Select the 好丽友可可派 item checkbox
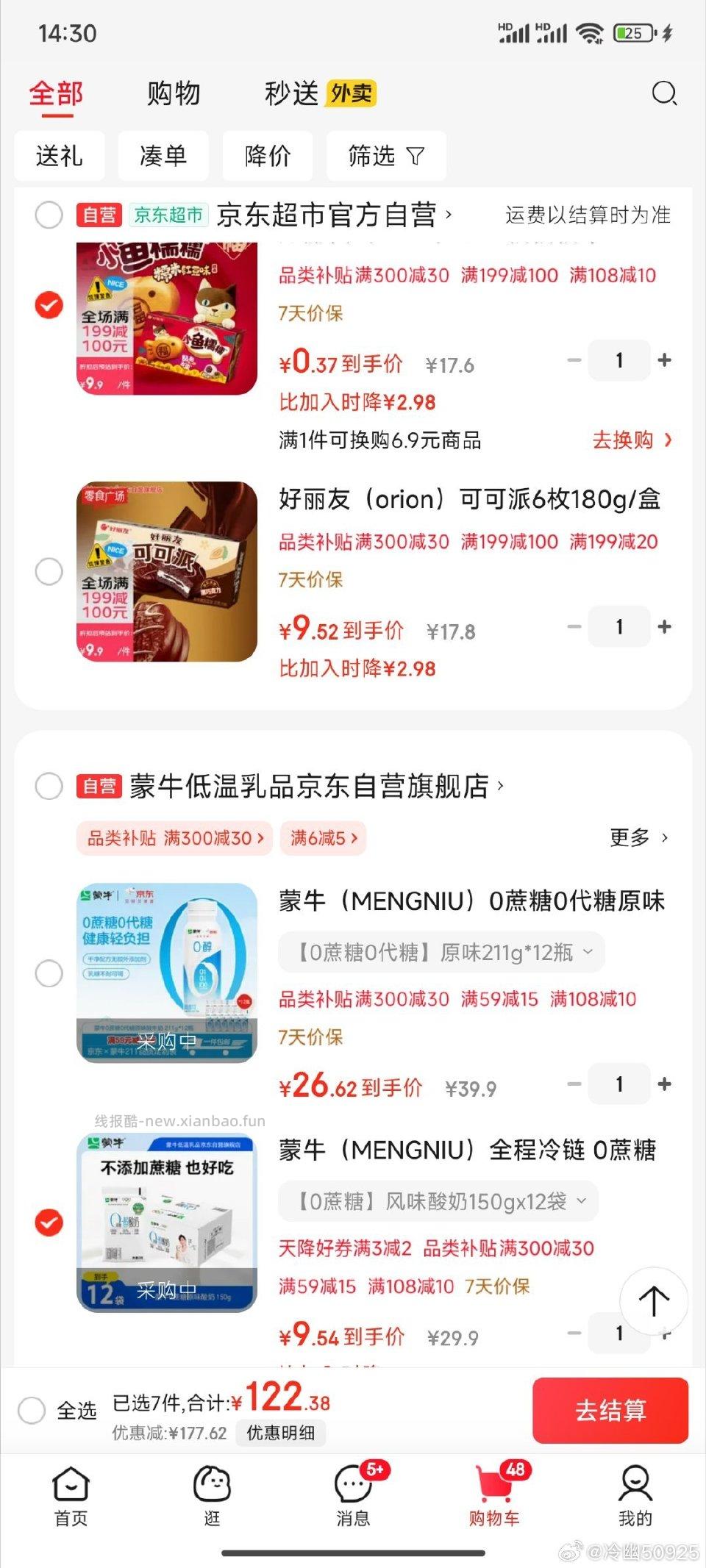The width and height of the screenshot is (706, 1568). (x=49, y=572)
